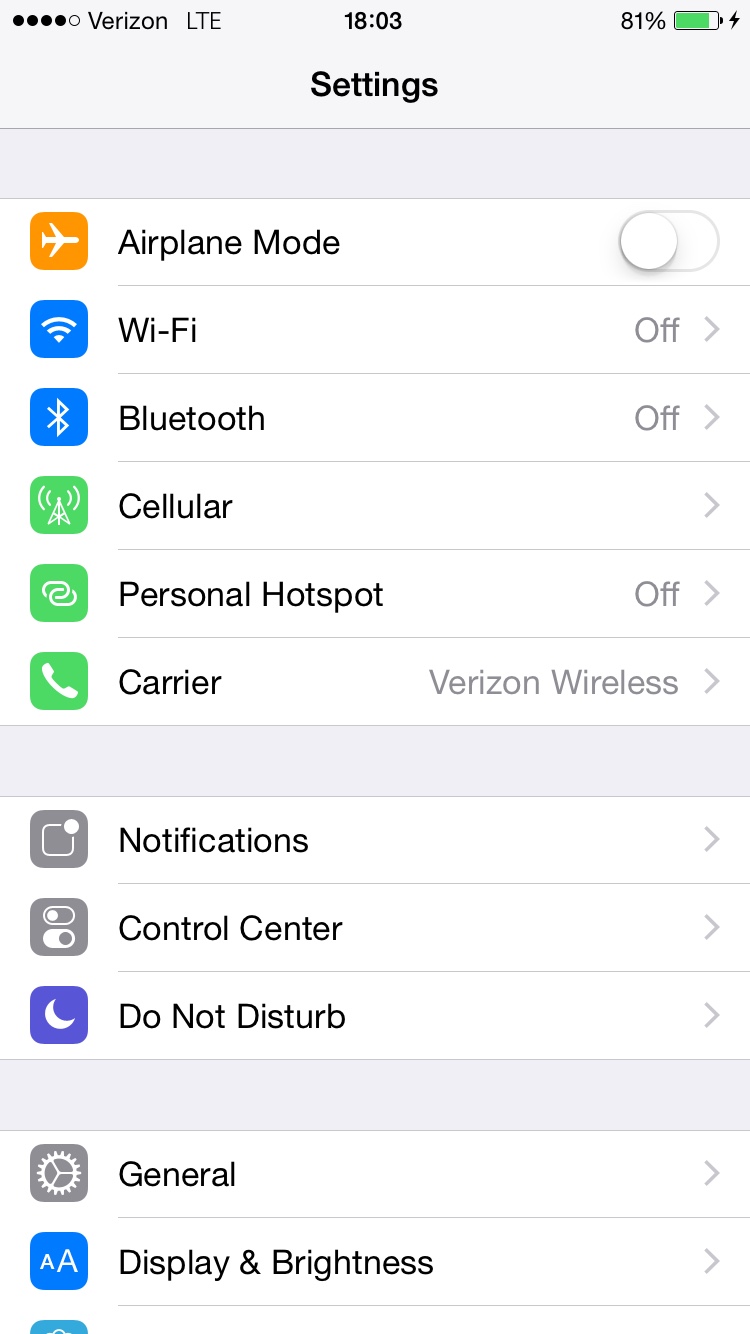This screenshot has width=750, height=1334.
Task: Go to Cellular settings
Action: [x=375, y=506]
